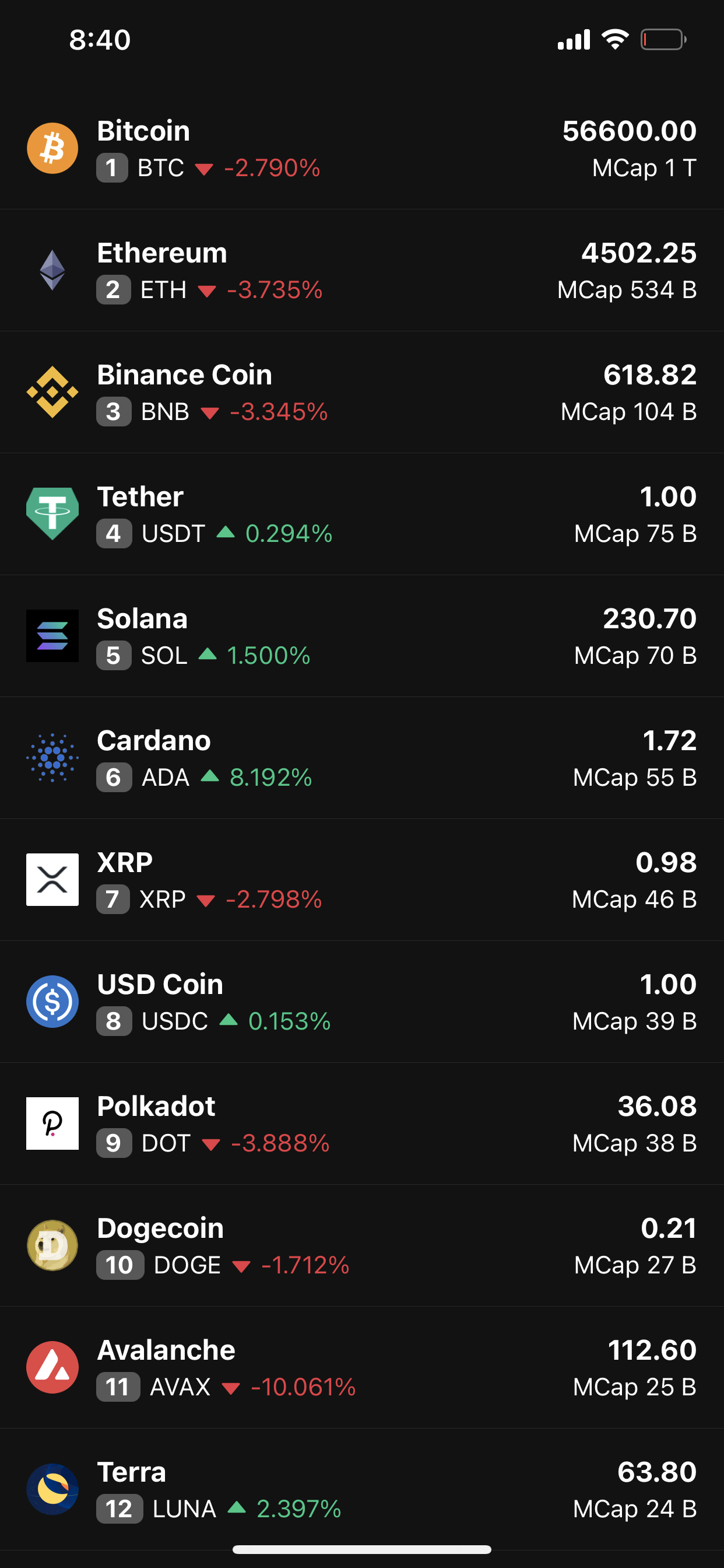Tap the Terra LUNA icon
This screenshot has width=724, height=1568.
[52, 1489]
